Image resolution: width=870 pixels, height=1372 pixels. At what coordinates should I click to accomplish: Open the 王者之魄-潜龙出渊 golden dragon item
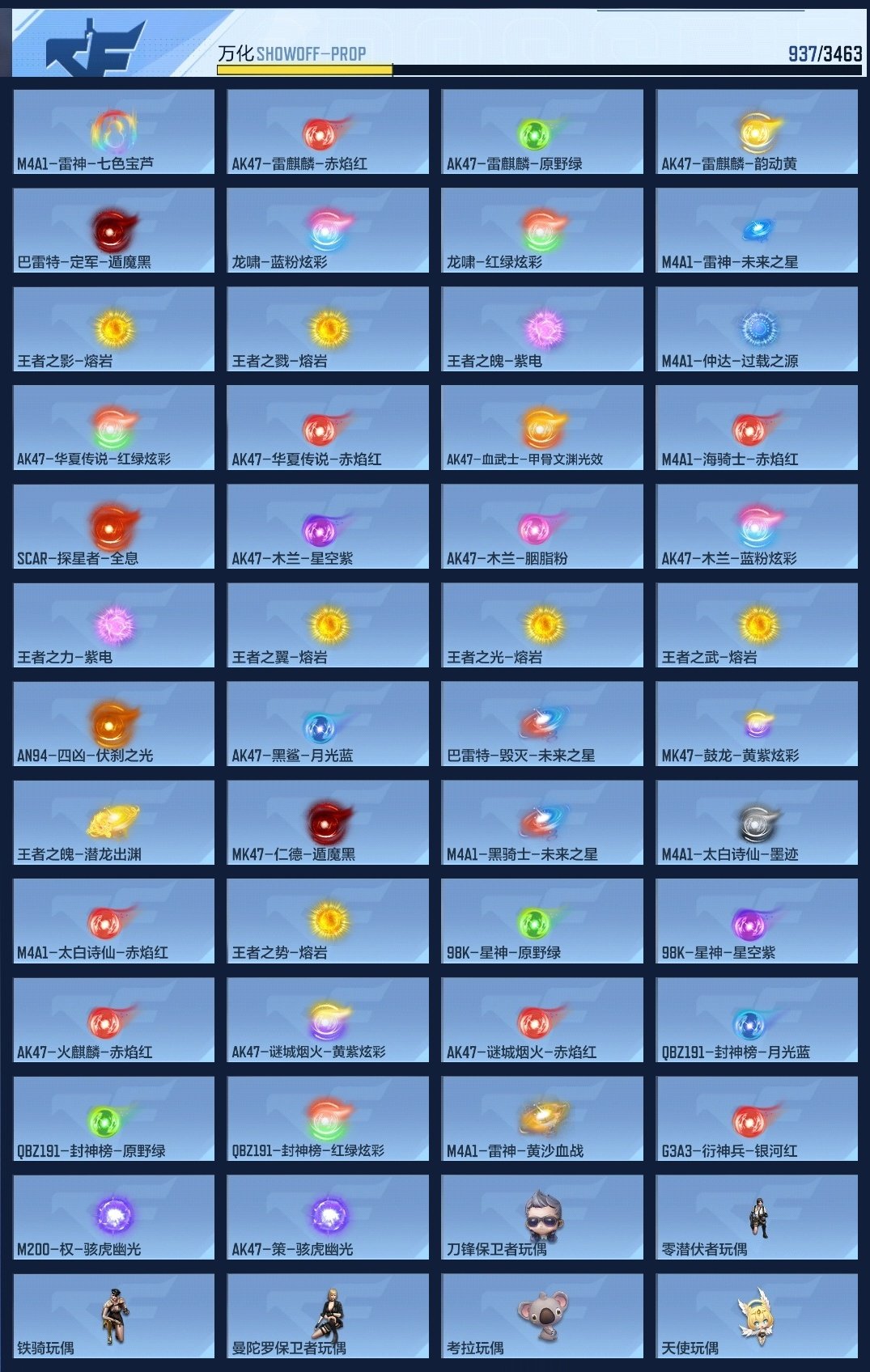(x=113, y=823)
